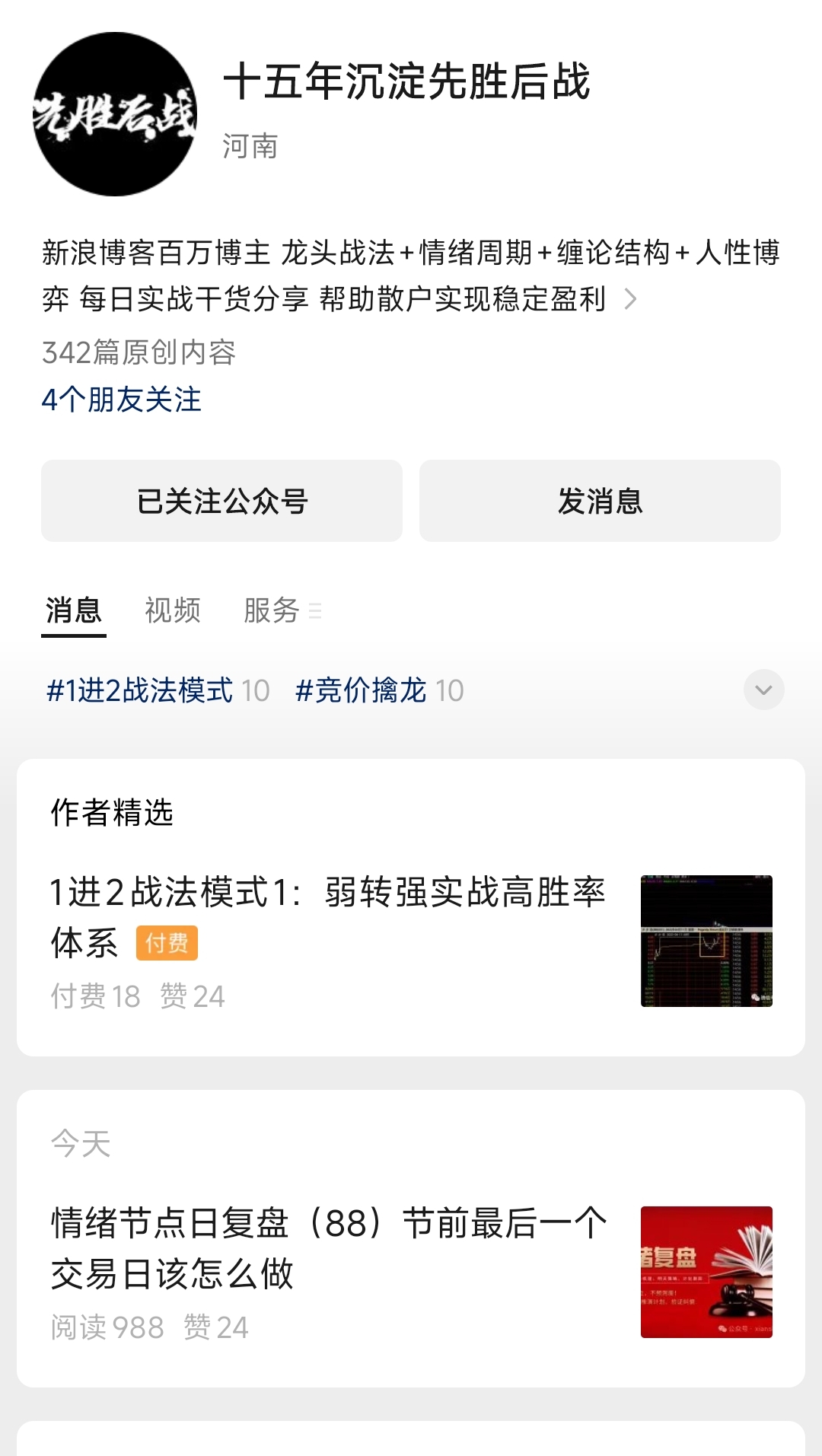Open the #竞价擒龙 topic tag
The image size is (822, 1456).
(x=378, y=690)
